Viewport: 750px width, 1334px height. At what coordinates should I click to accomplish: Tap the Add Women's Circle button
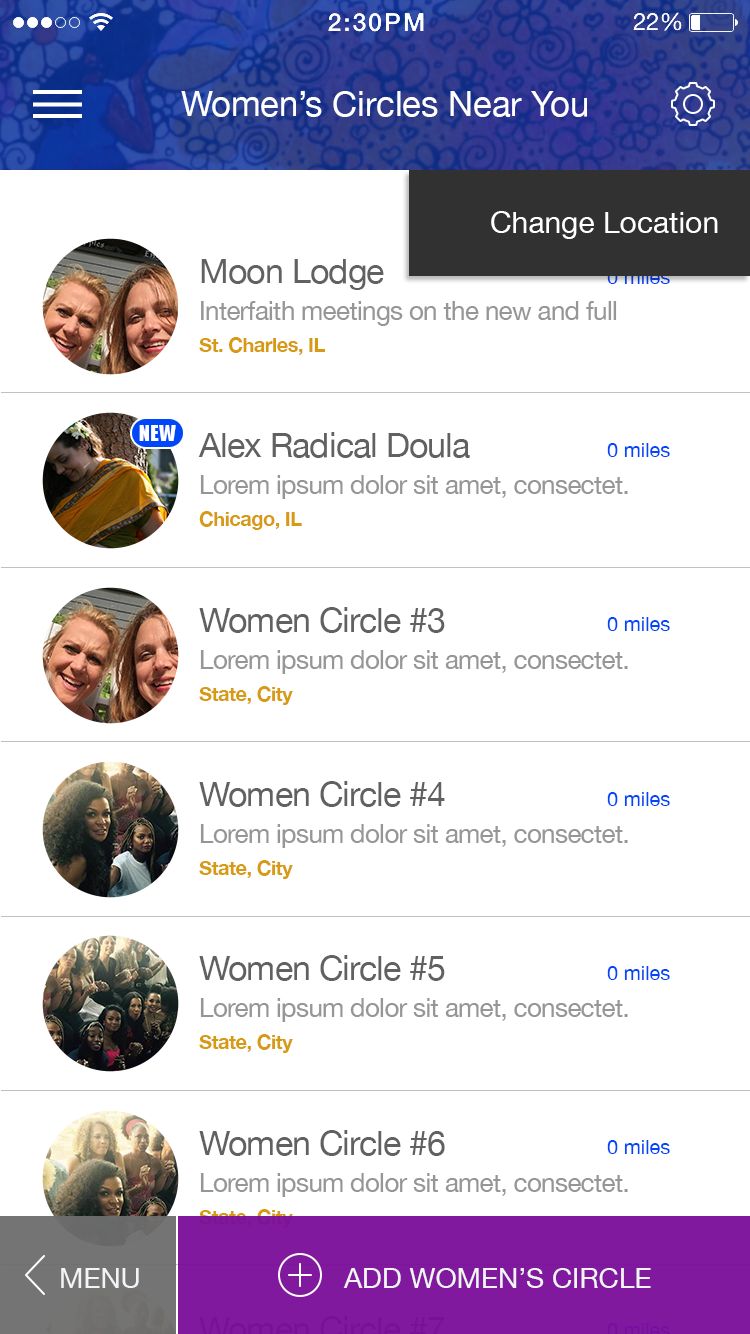coord(464,1276)
